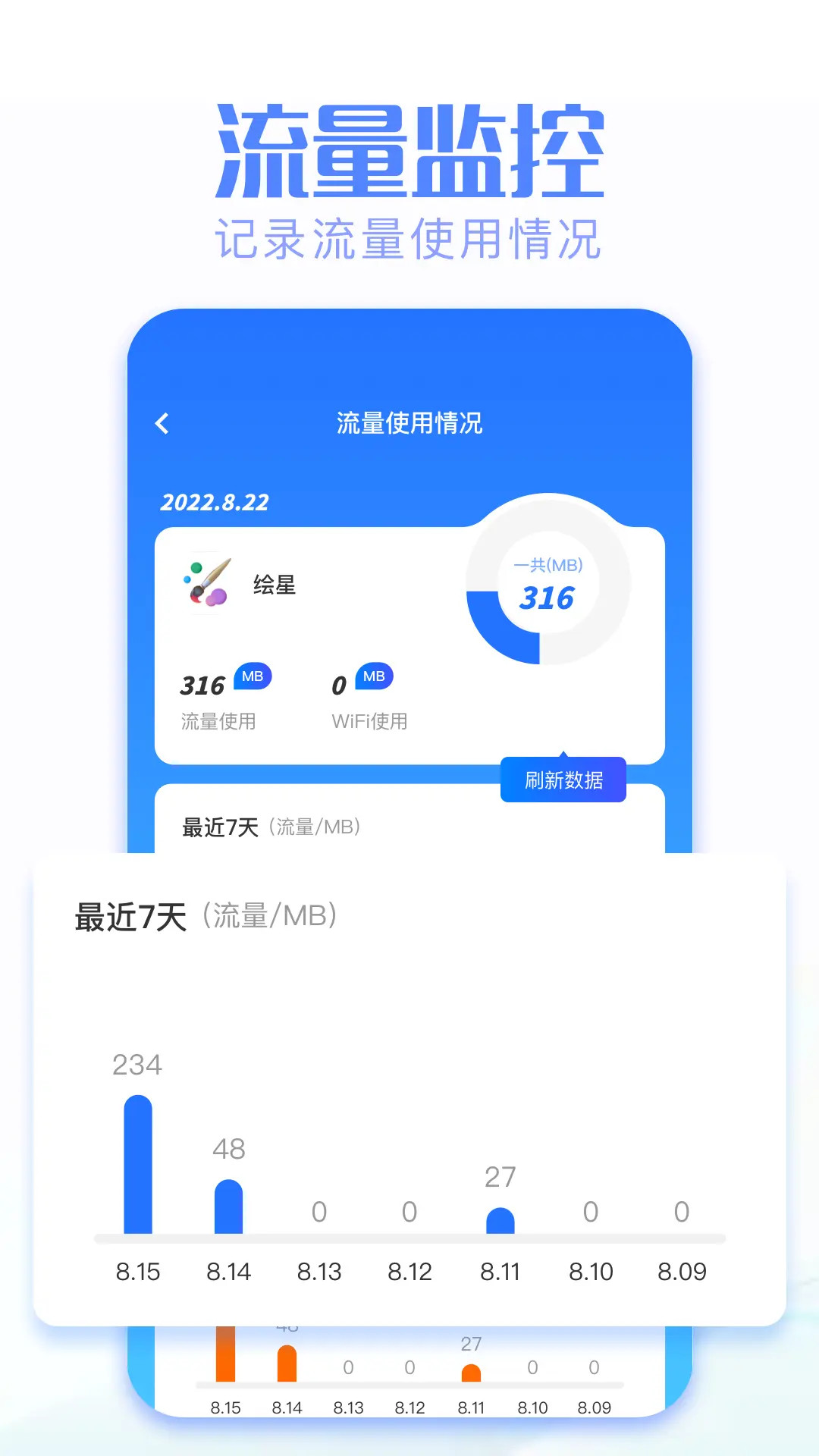Expand the orange chart at the bottom
Screen dimensions: 819x1456
coord(409,1380)
